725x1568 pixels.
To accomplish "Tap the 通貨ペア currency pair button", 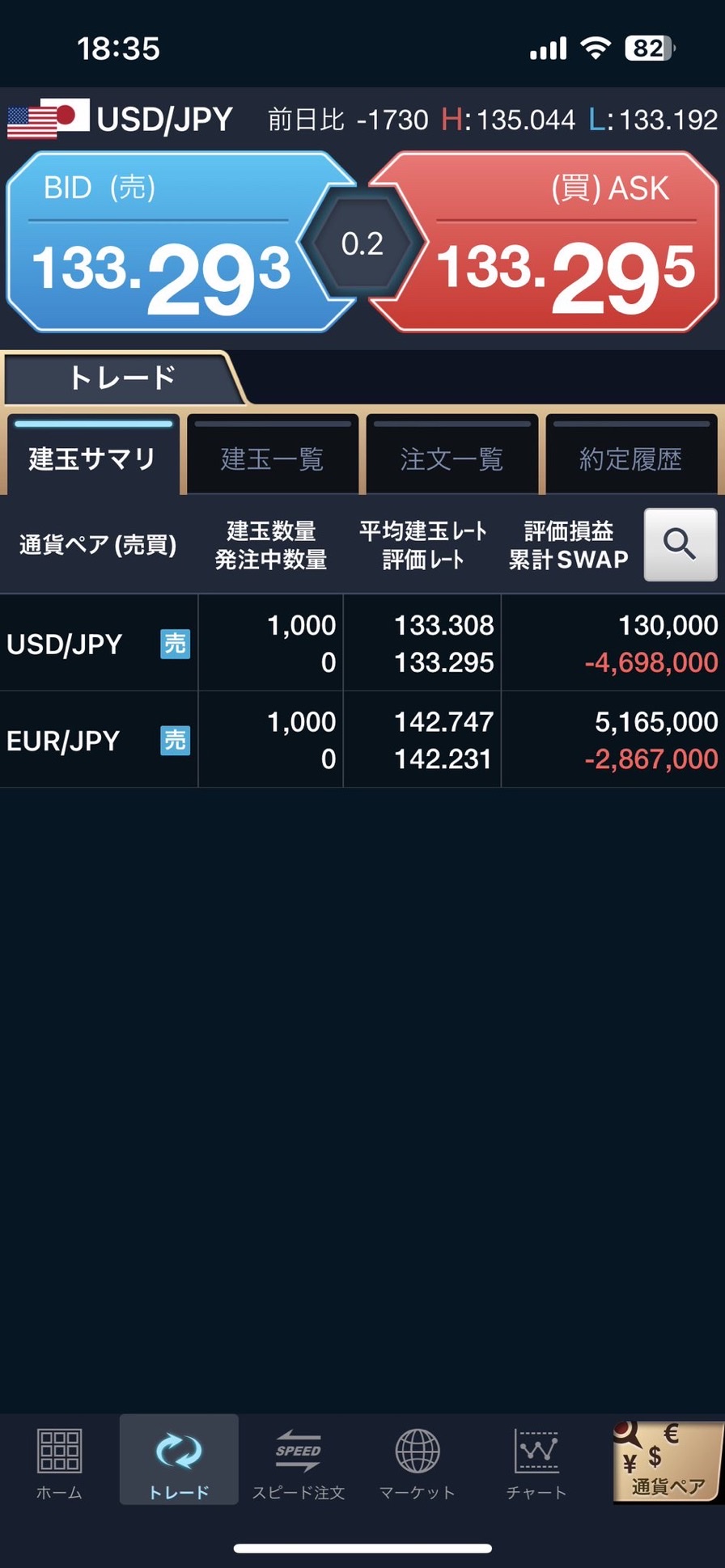I will point(668,1460).
